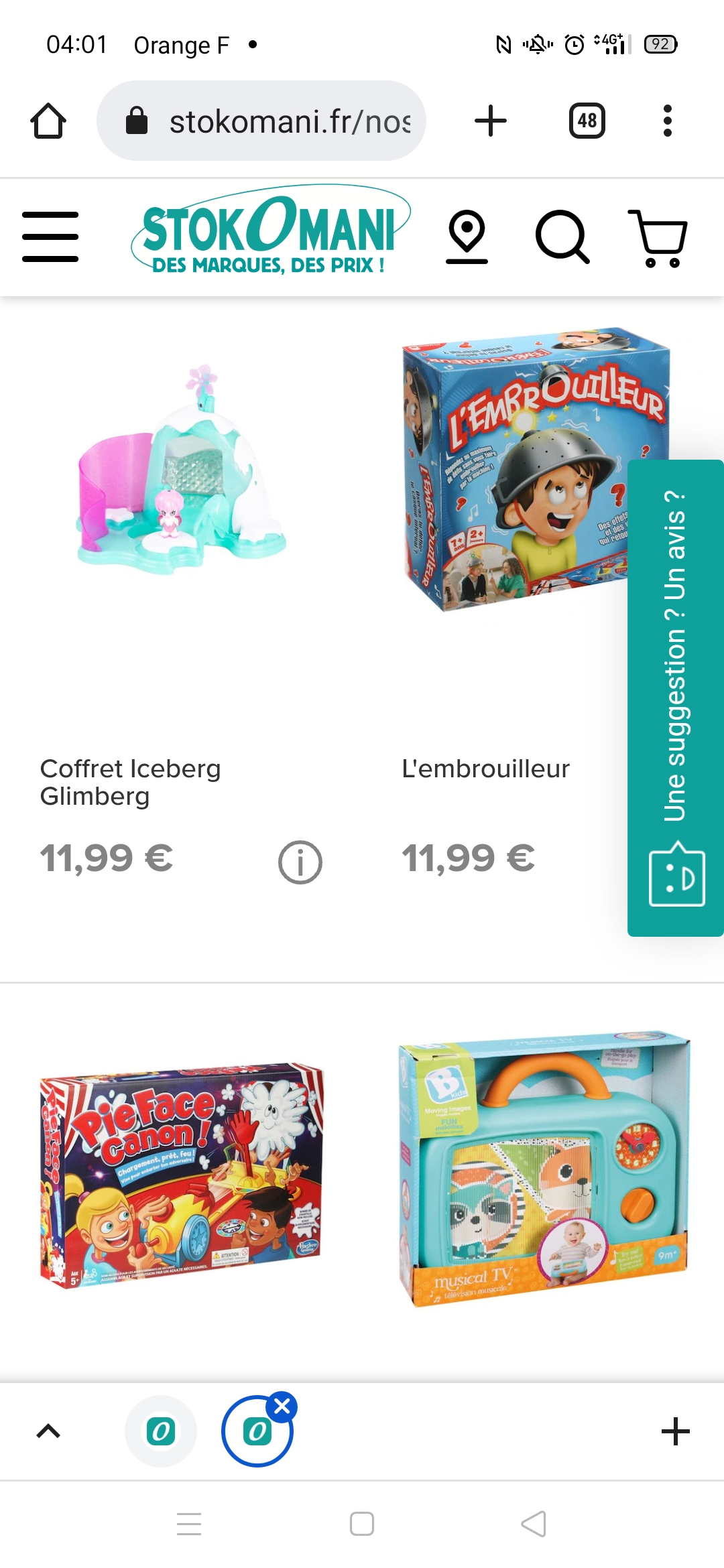Close the selected tab in bottom strip

click(x=282, y=1407)
